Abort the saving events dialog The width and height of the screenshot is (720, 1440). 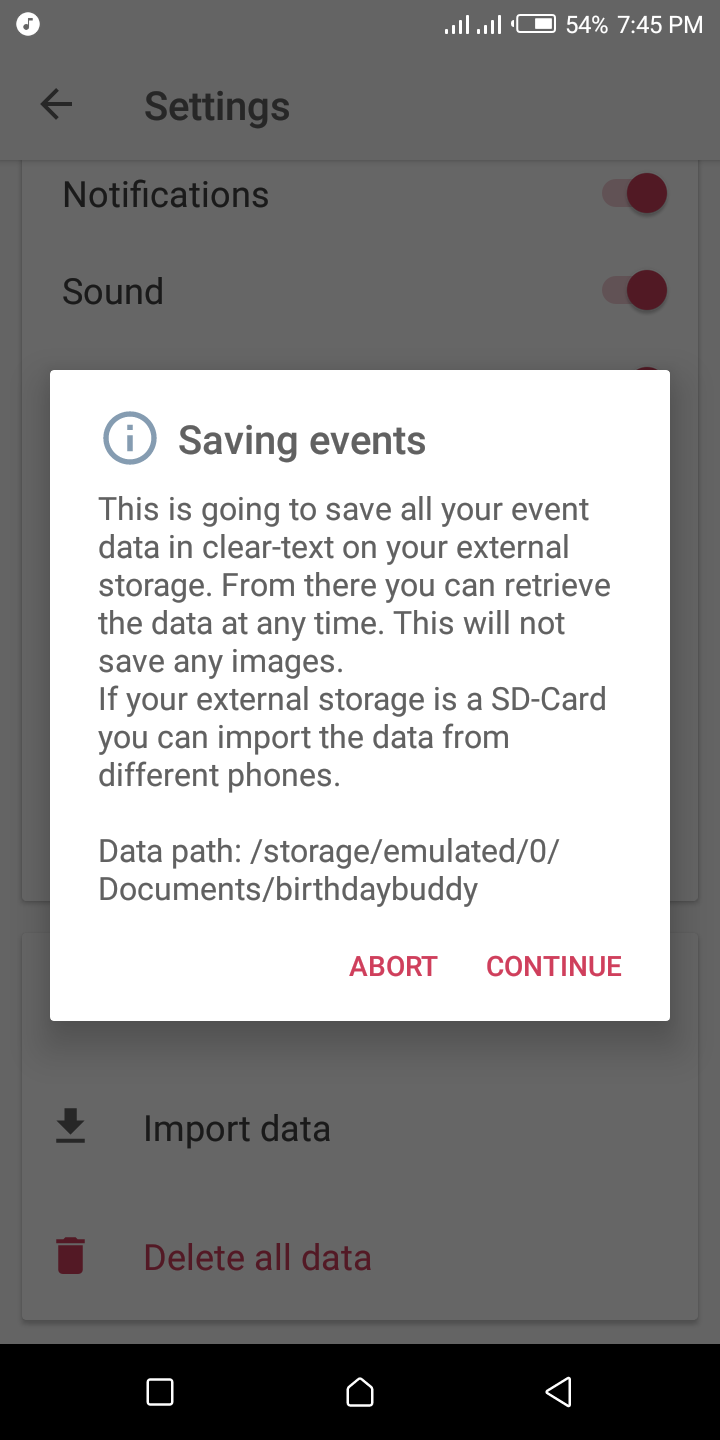click(393, 966)
